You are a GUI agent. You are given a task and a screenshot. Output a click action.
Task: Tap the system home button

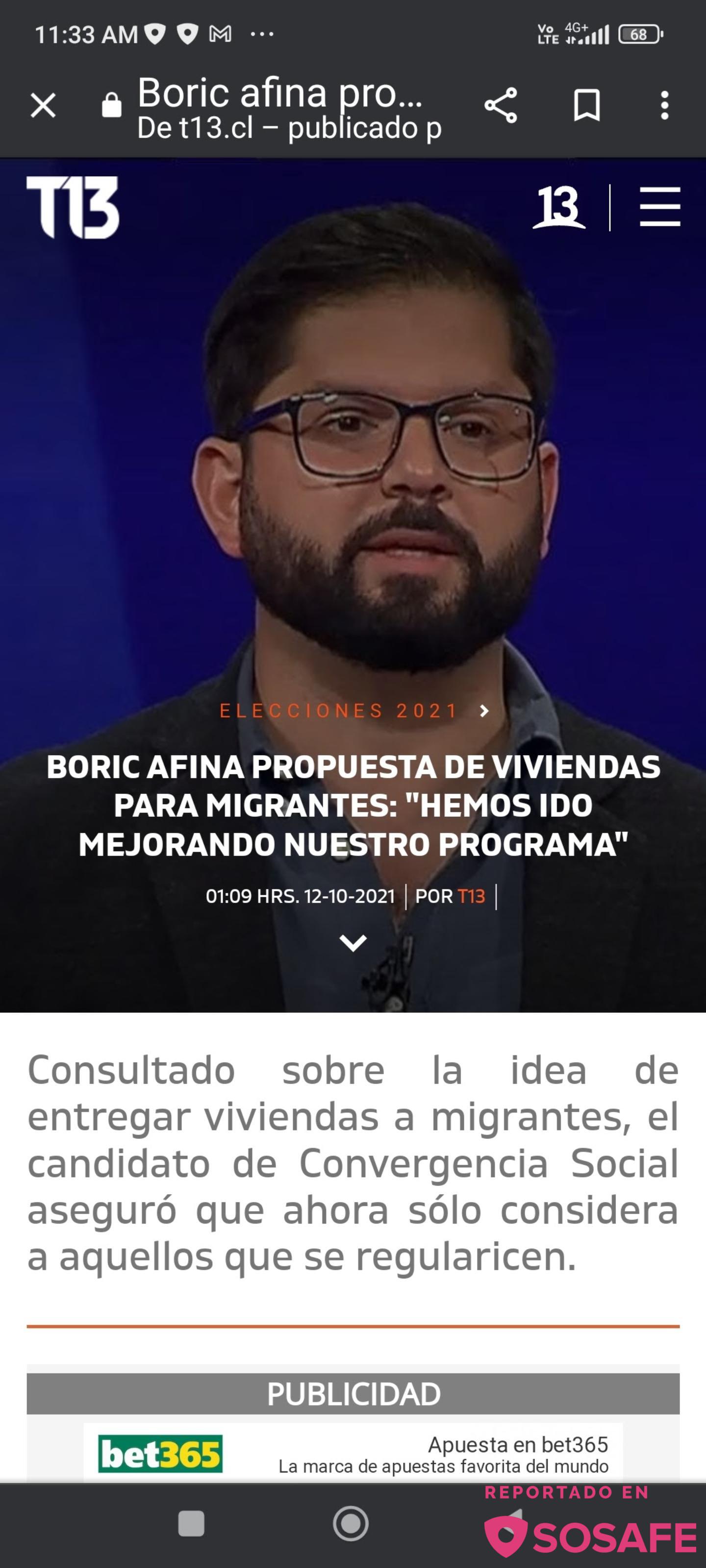click(351, 1523)
